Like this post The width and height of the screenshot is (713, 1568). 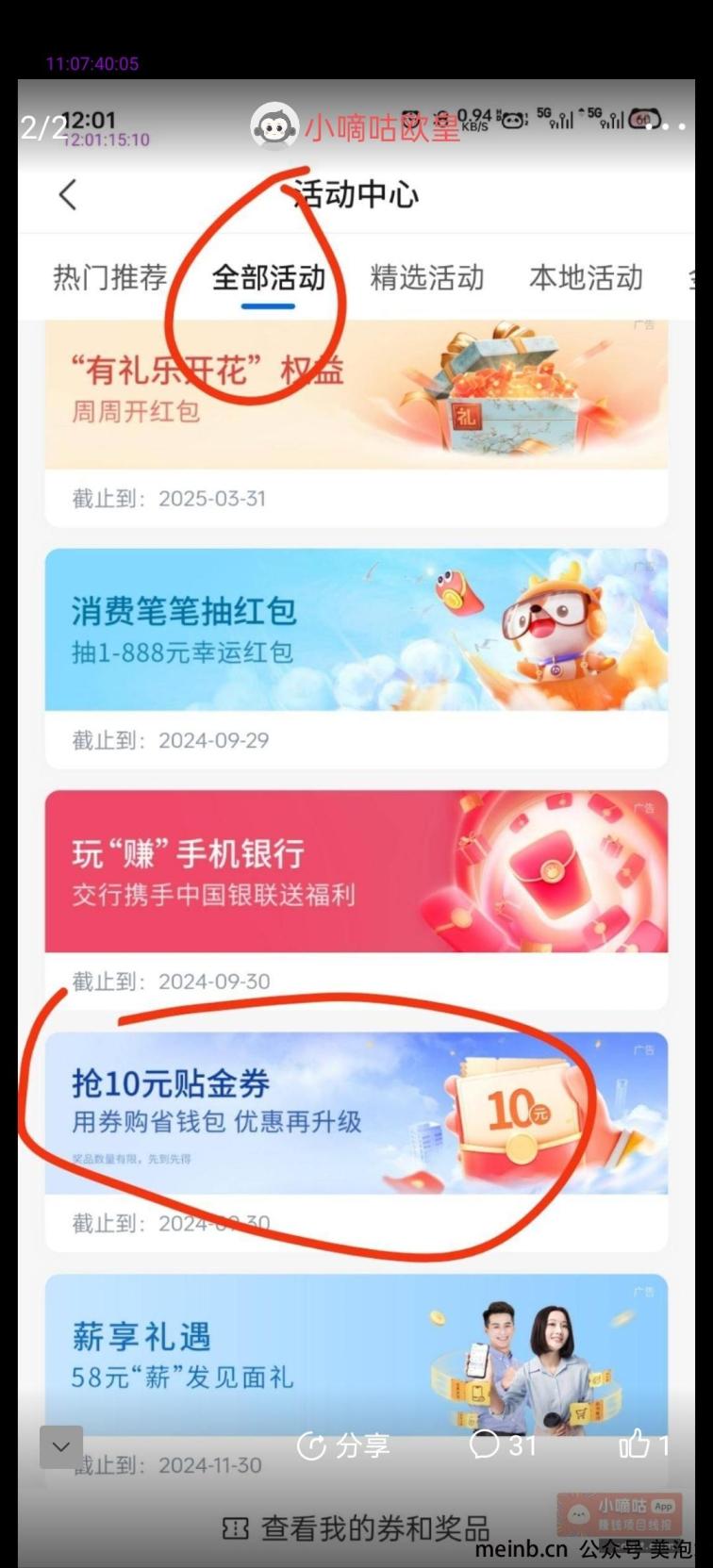tap(644, 1444)
